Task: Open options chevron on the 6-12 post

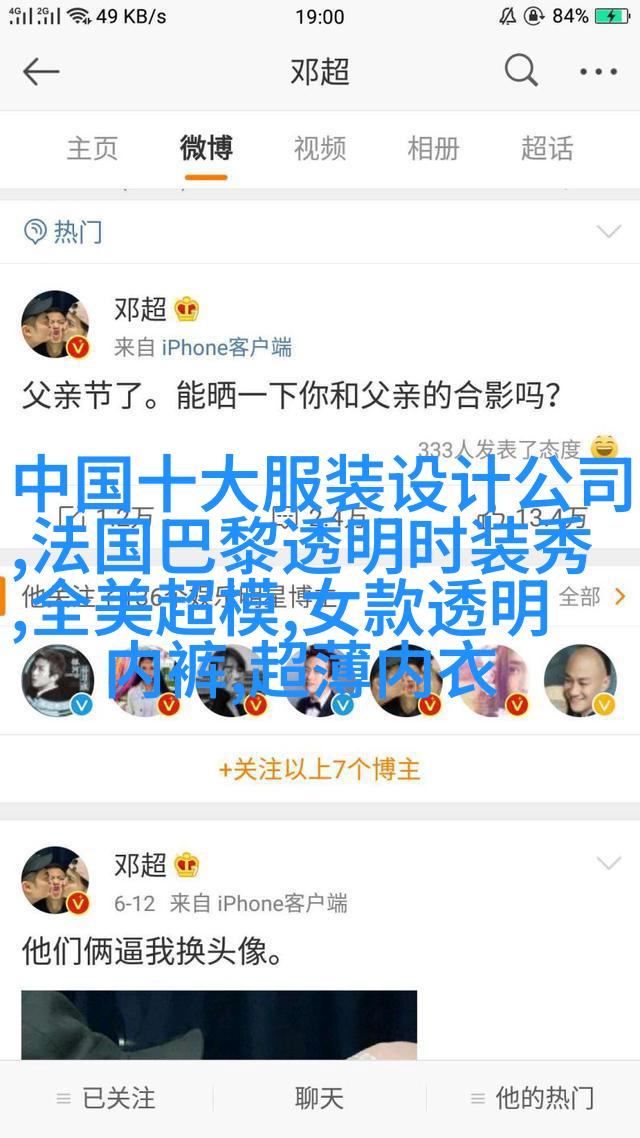Action: click(607, 863)
